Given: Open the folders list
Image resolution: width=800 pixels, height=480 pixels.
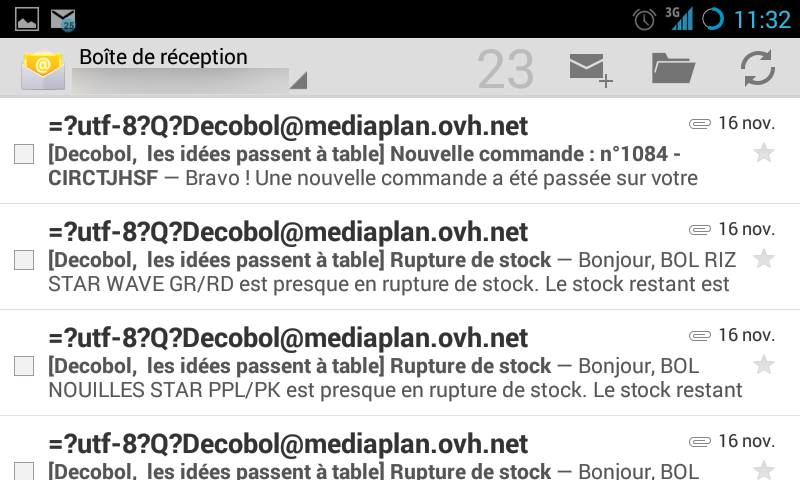Looking at the screenshot, I should pyautogui.click(x=673, y=68).
